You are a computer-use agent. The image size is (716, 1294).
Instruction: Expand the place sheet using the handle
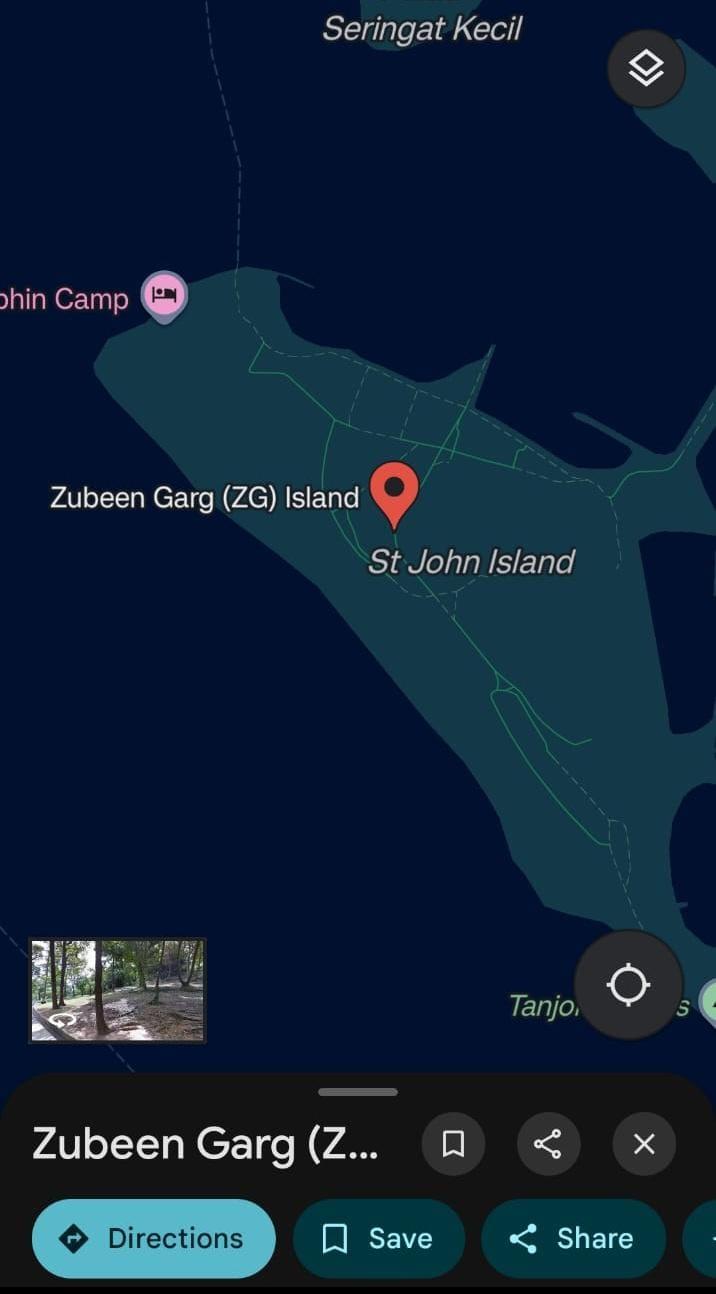pyautogui.click(x=358, y=1092)
